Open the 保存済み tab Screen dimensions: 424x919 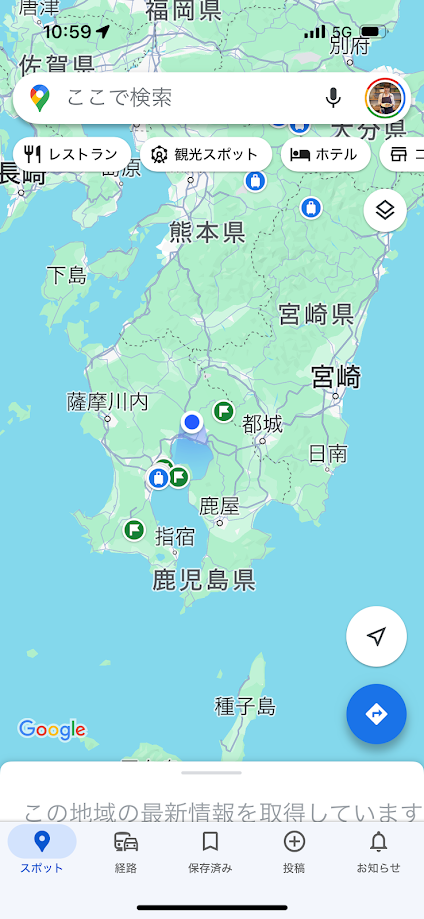[x=210, y=850]
